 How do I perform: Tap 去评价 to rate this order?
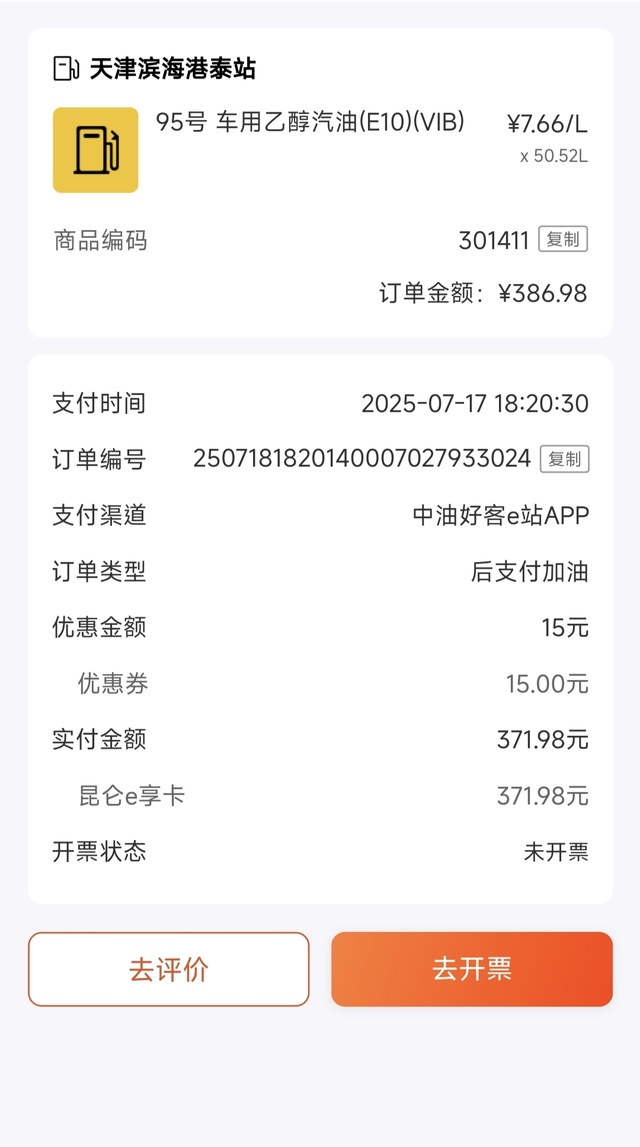point(168,969)
